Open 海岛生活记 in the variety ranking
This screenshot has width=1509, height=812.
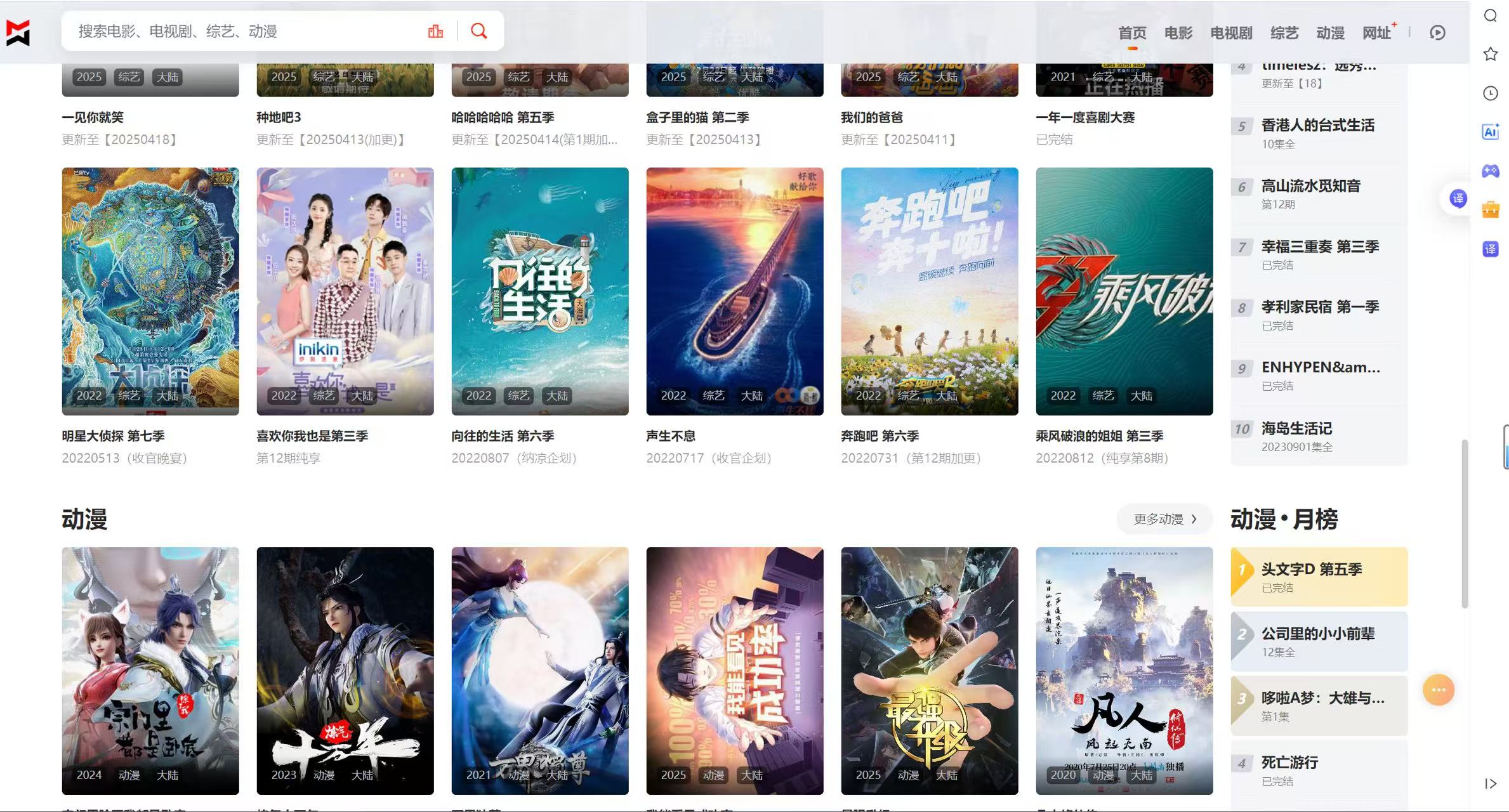tap(1319, 436)
